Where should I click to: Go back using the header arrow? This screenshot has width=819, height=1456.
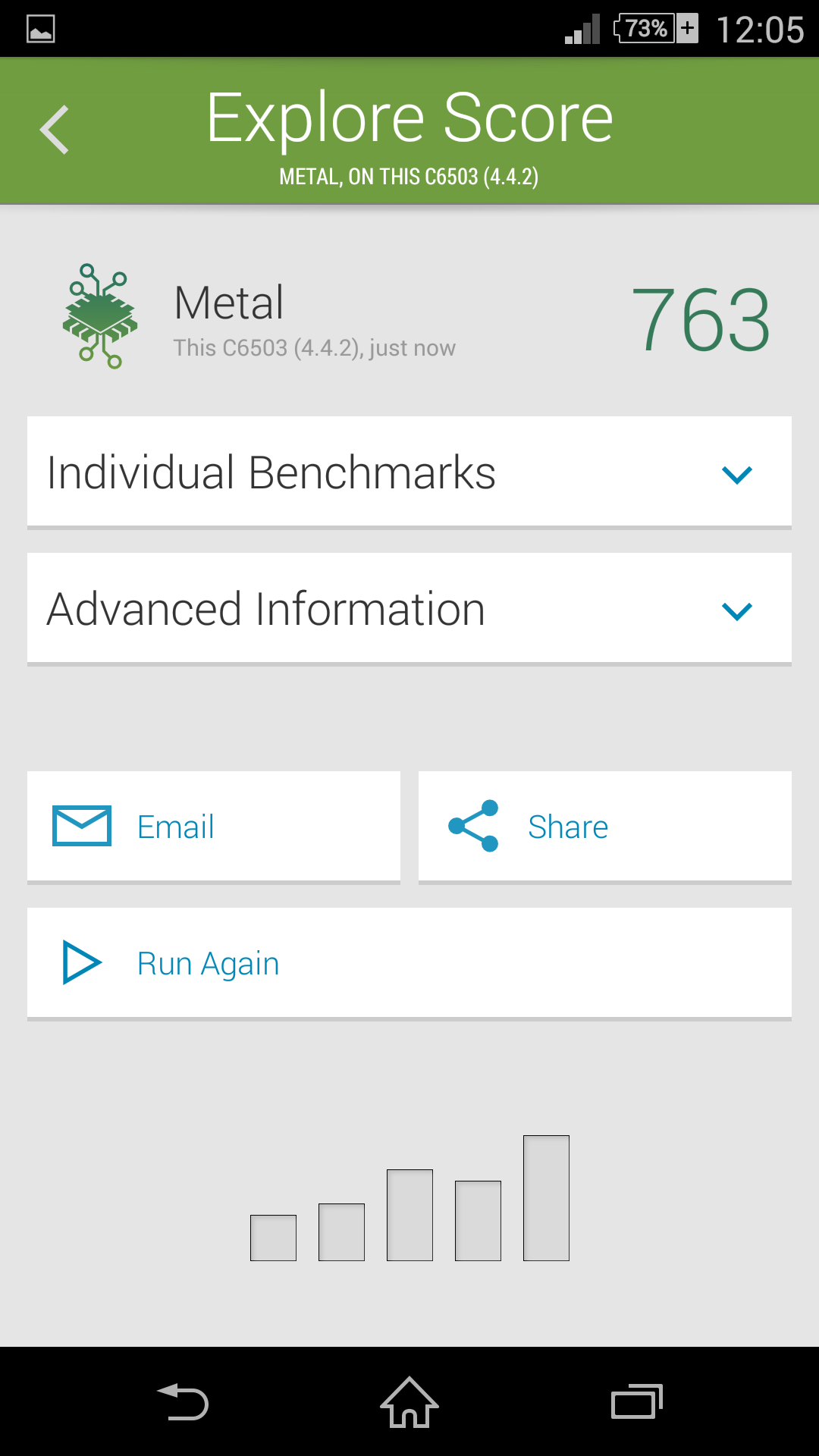[55, 130]
